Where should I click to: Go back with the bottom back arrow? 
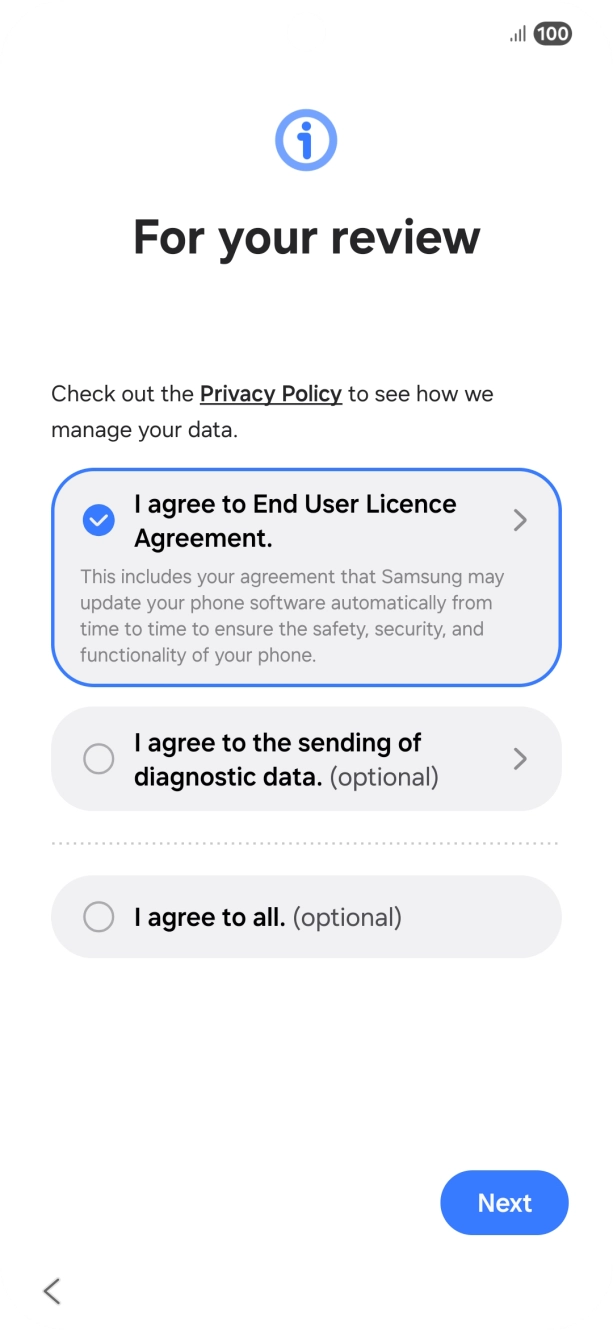(52, 1291)
